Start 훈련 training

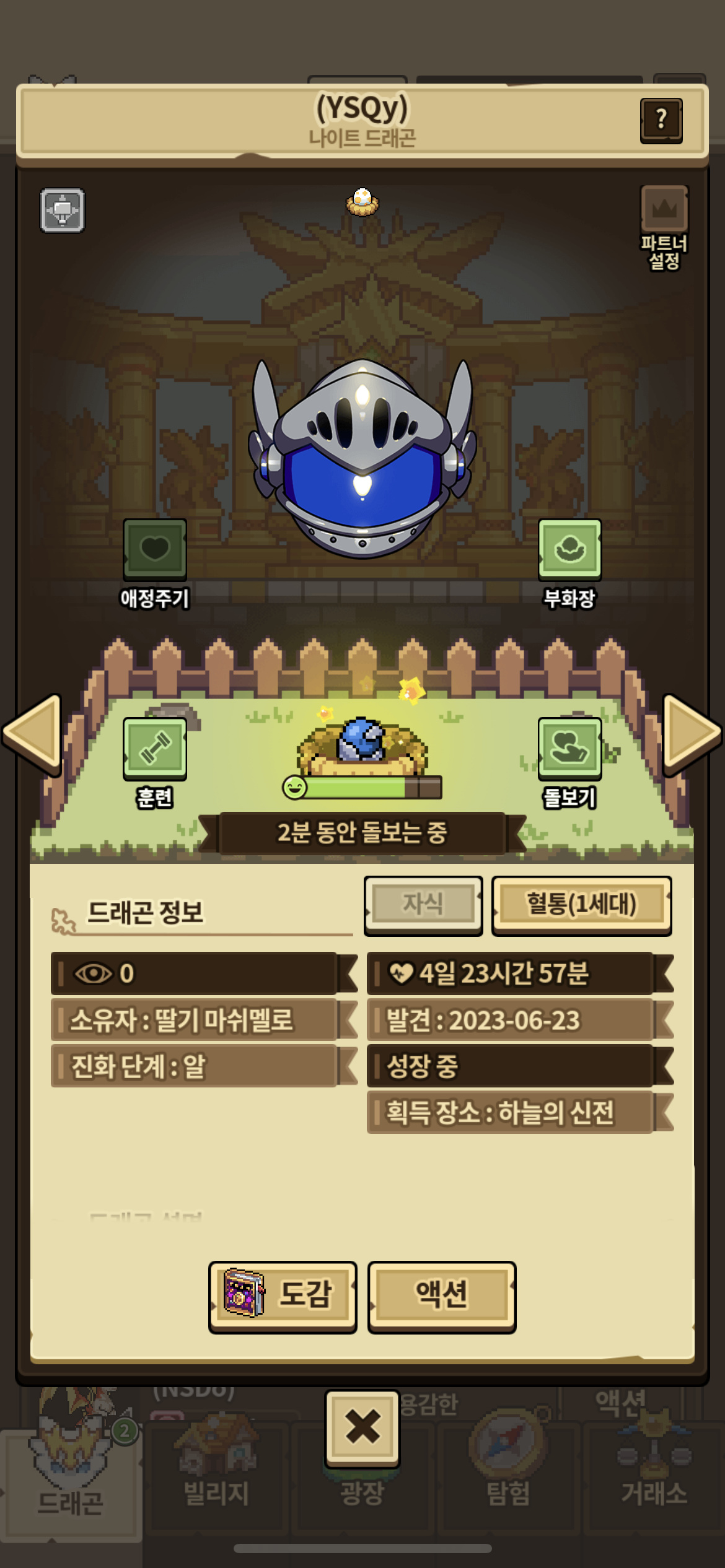(155, 747)
